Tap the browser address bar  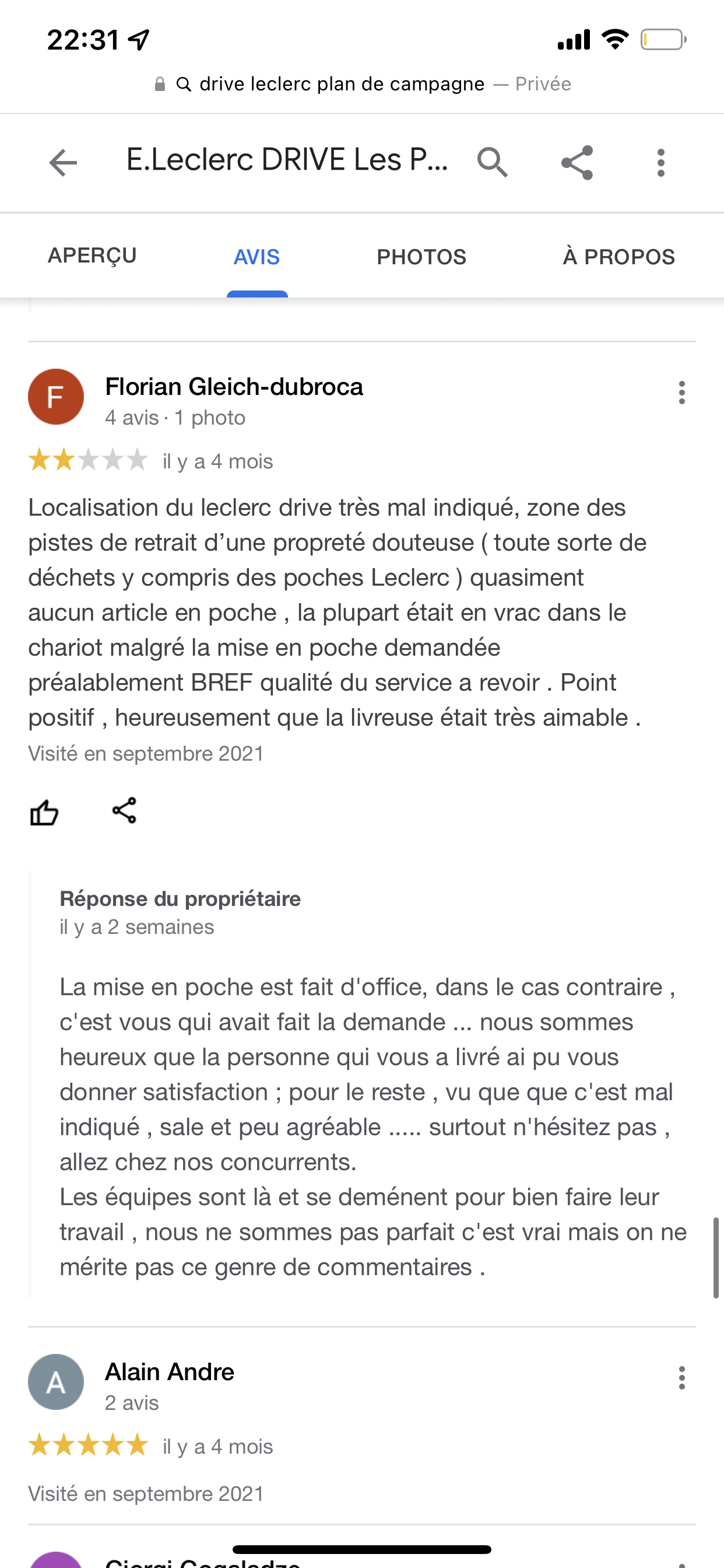coord(363,84)
